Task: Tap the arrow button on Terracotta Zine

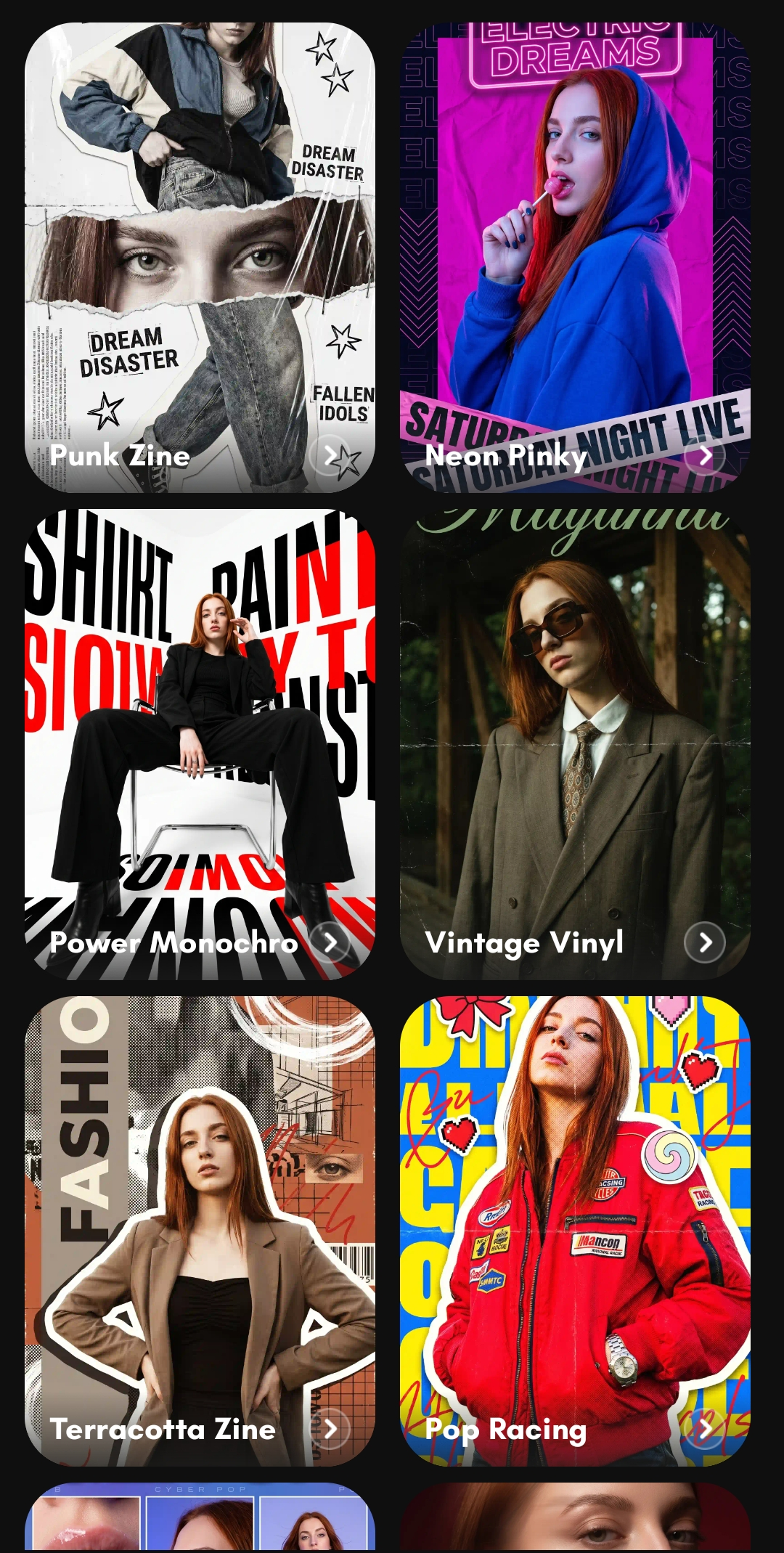Action: coord(330,1429)
